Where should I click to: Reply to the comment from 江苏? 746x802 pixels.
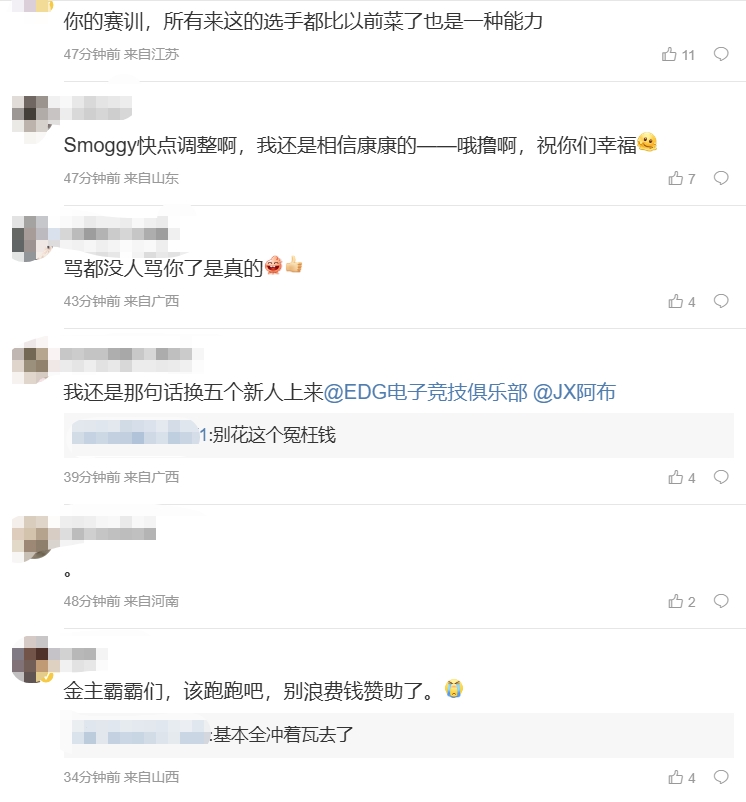click(x=721, y=55)
